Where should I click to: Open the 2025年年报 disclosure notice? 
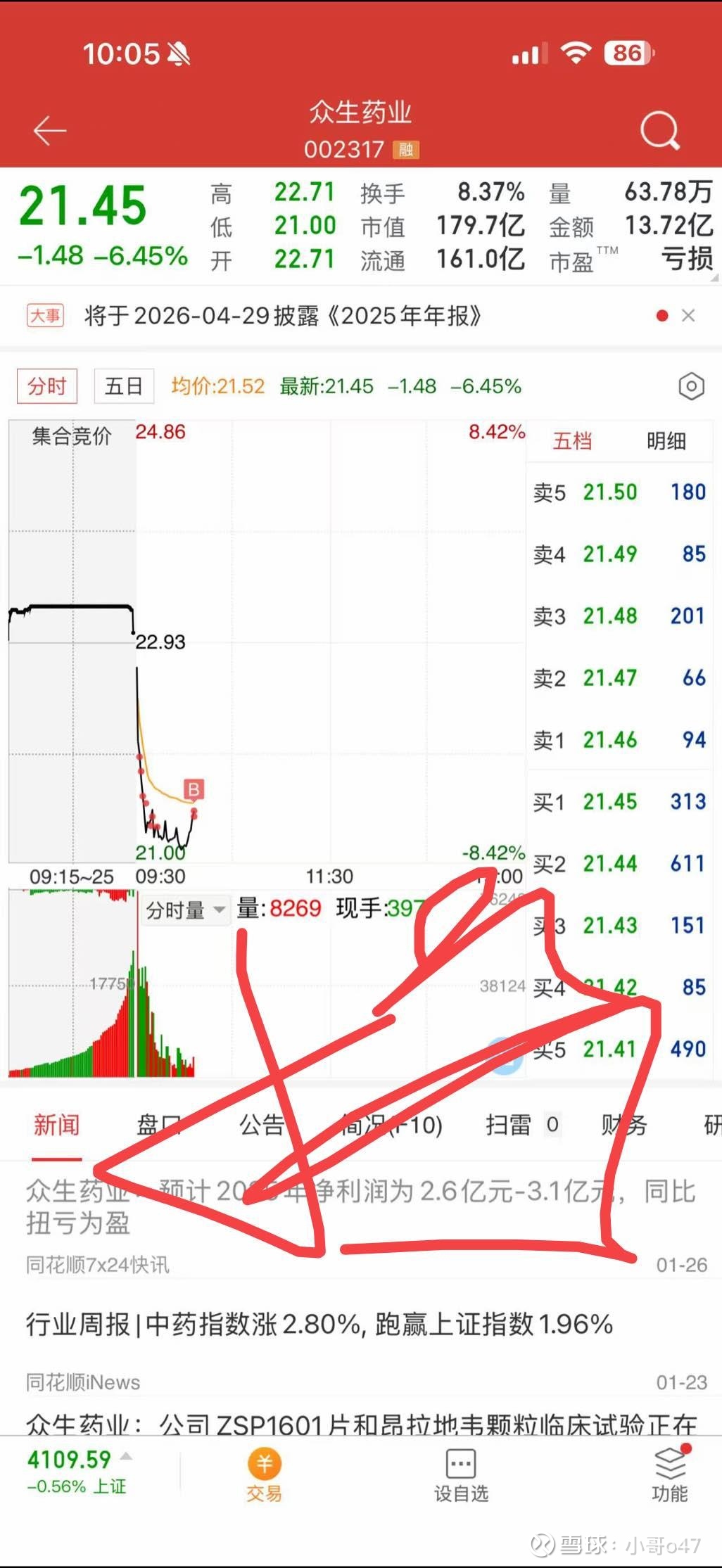click(281, 316)
